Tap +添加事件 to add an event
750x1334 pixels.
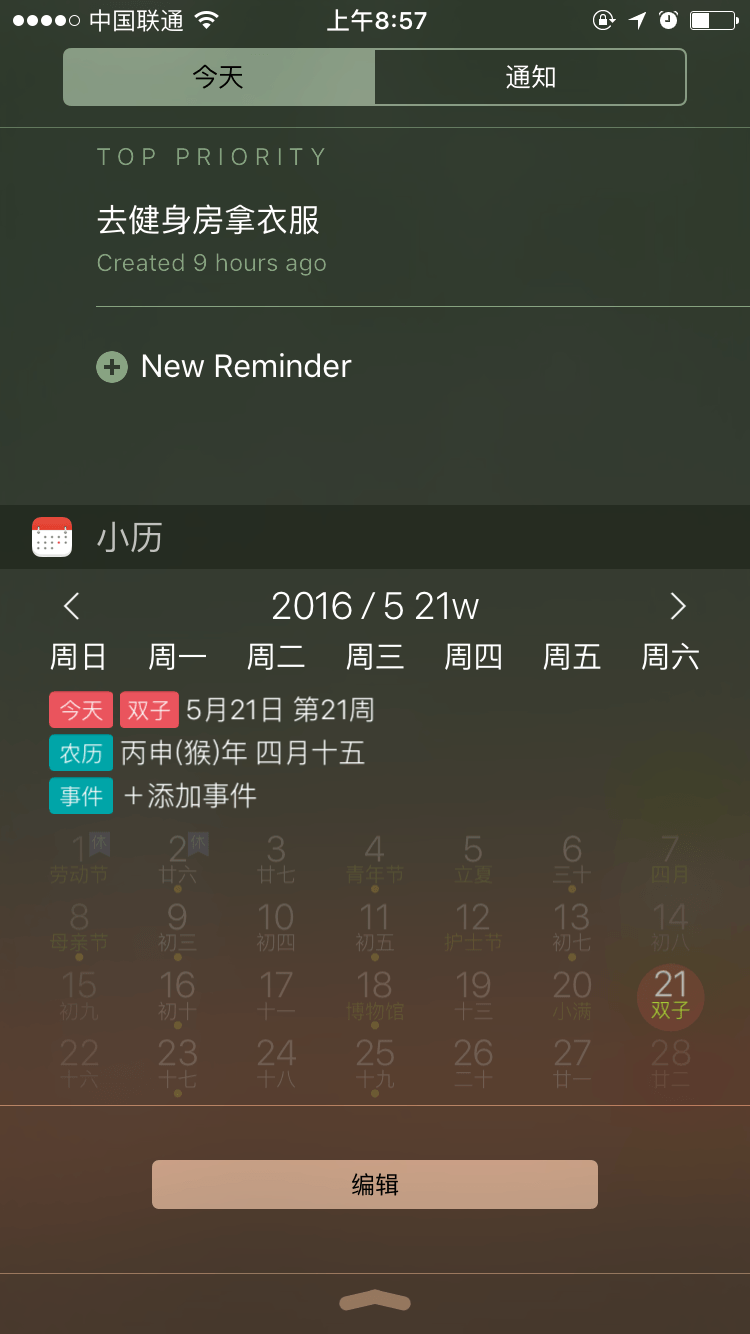coord(190,796)
